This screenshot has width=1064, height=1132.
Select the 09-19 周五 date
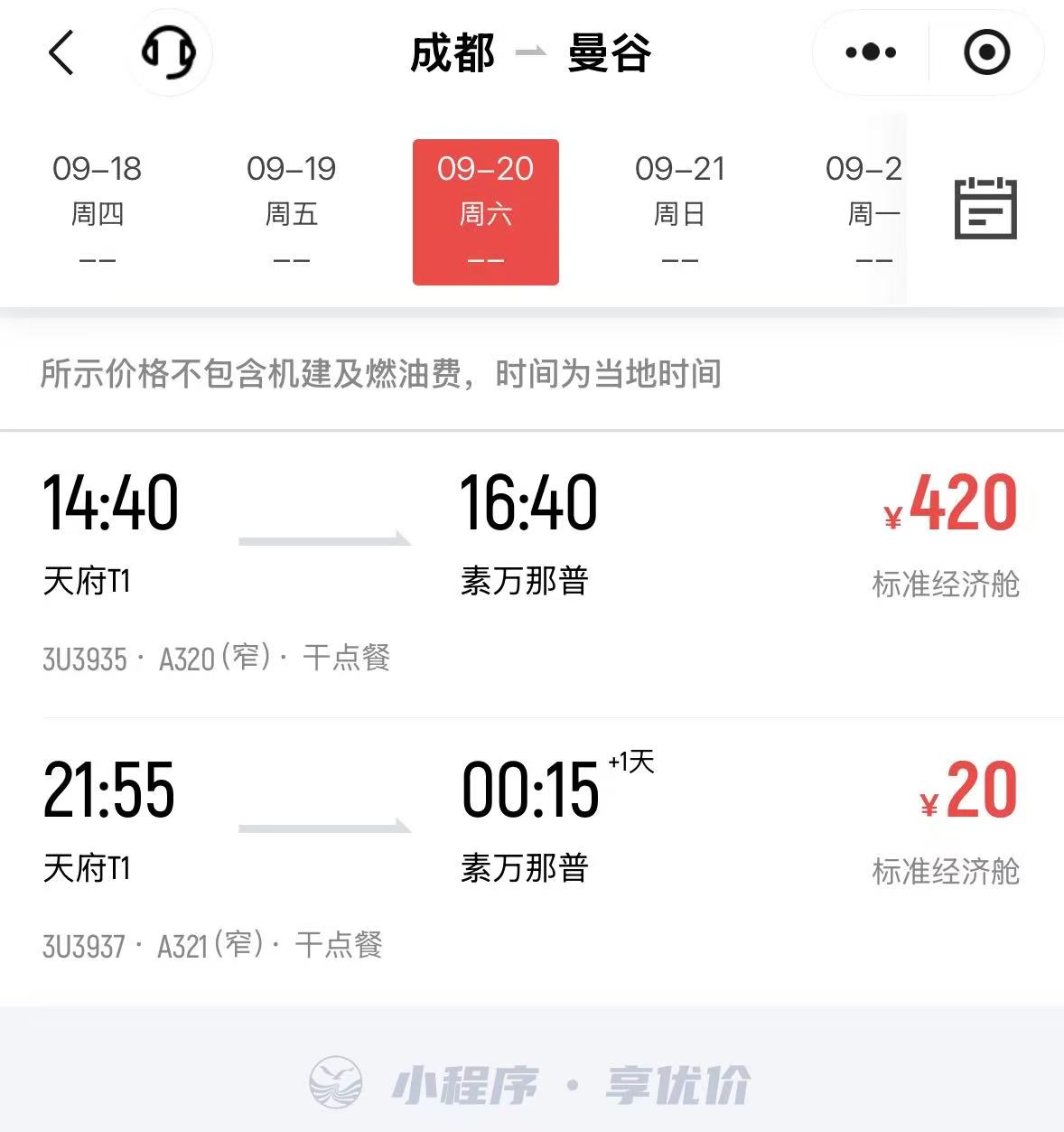click(292, 212)
